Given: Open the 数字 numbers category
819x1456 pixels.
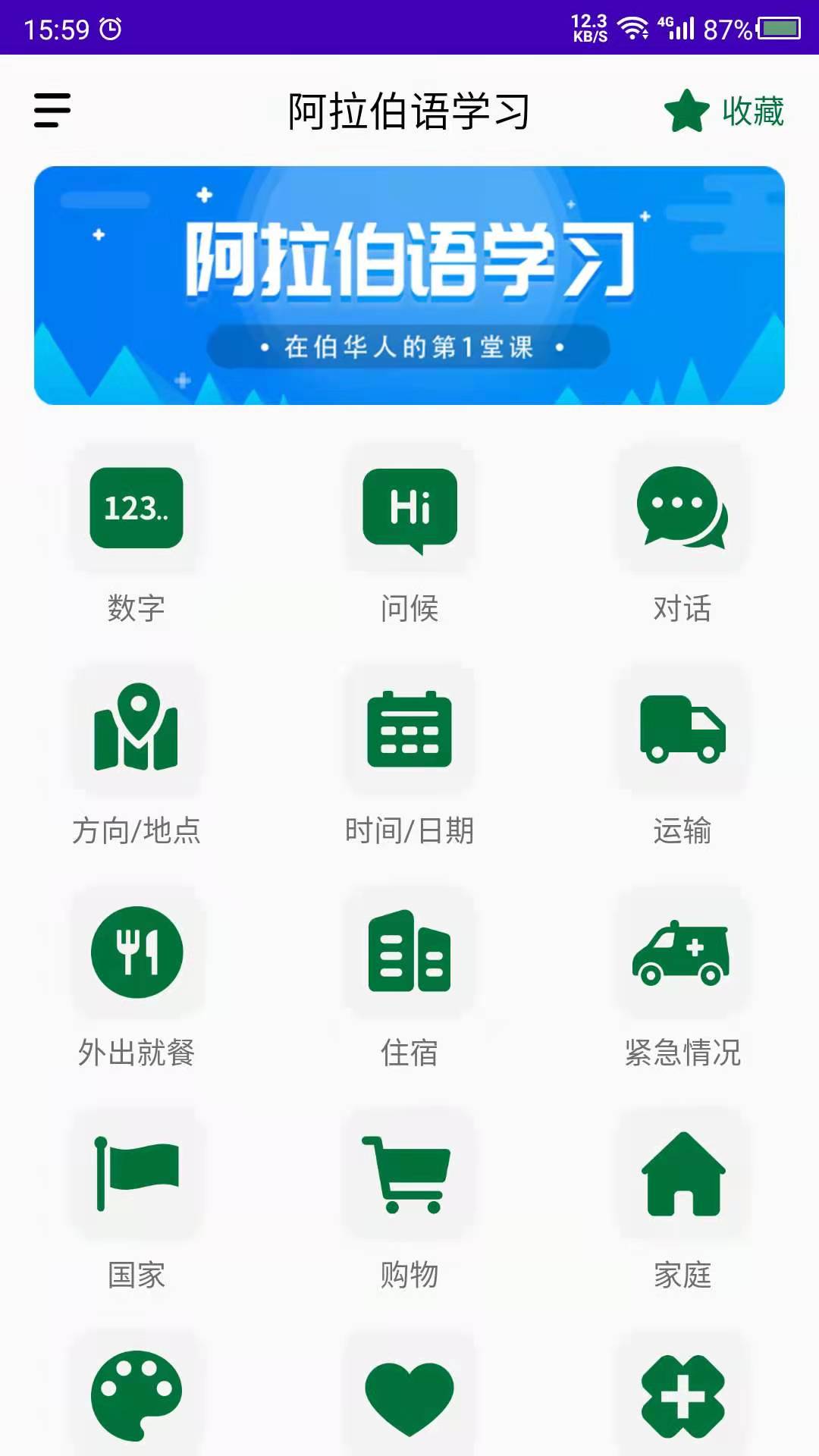Looking at the screenshot, I should point(136,510).
